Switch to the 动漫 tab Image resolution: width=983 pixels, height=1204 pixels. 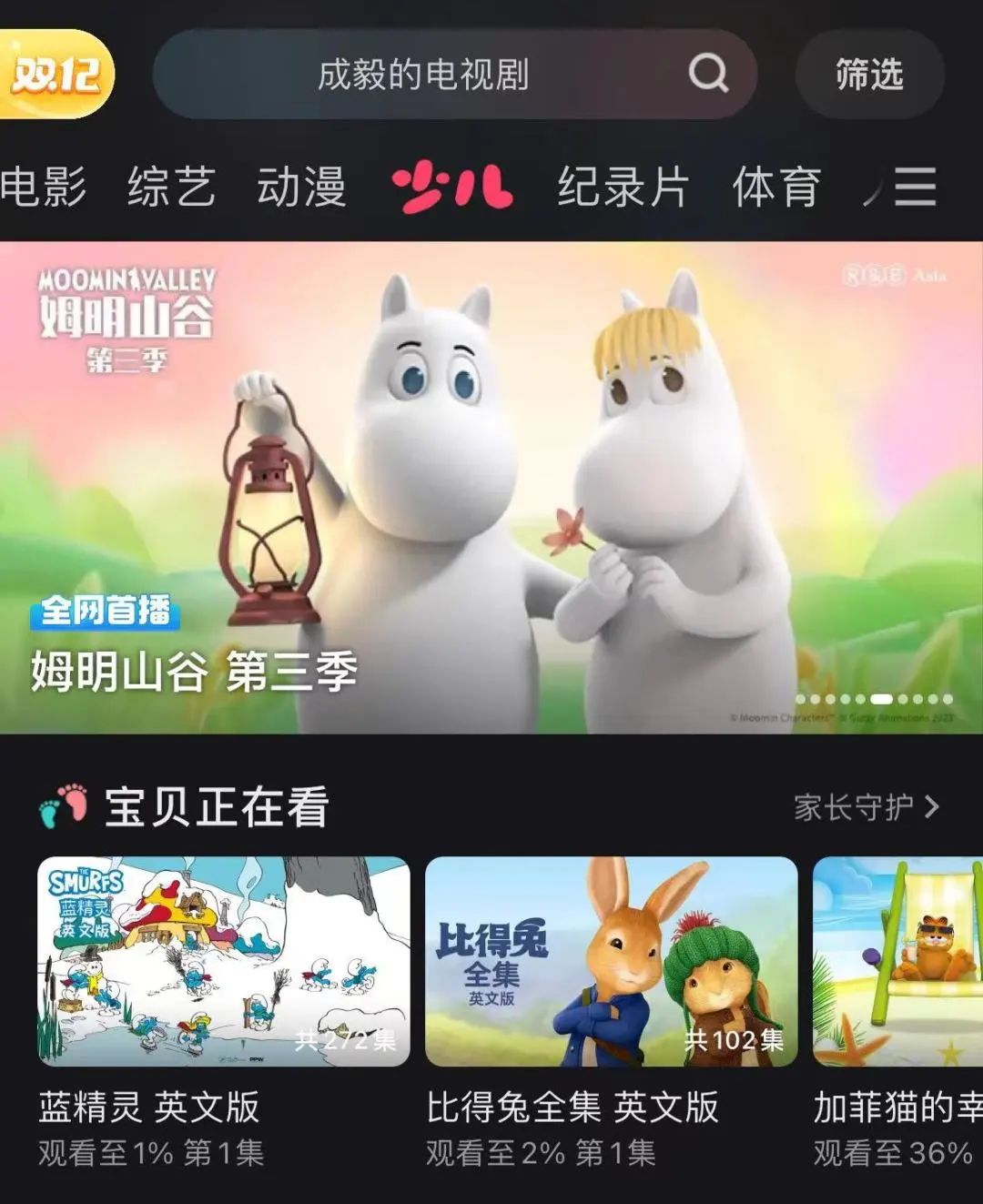(x=301, y=187)
